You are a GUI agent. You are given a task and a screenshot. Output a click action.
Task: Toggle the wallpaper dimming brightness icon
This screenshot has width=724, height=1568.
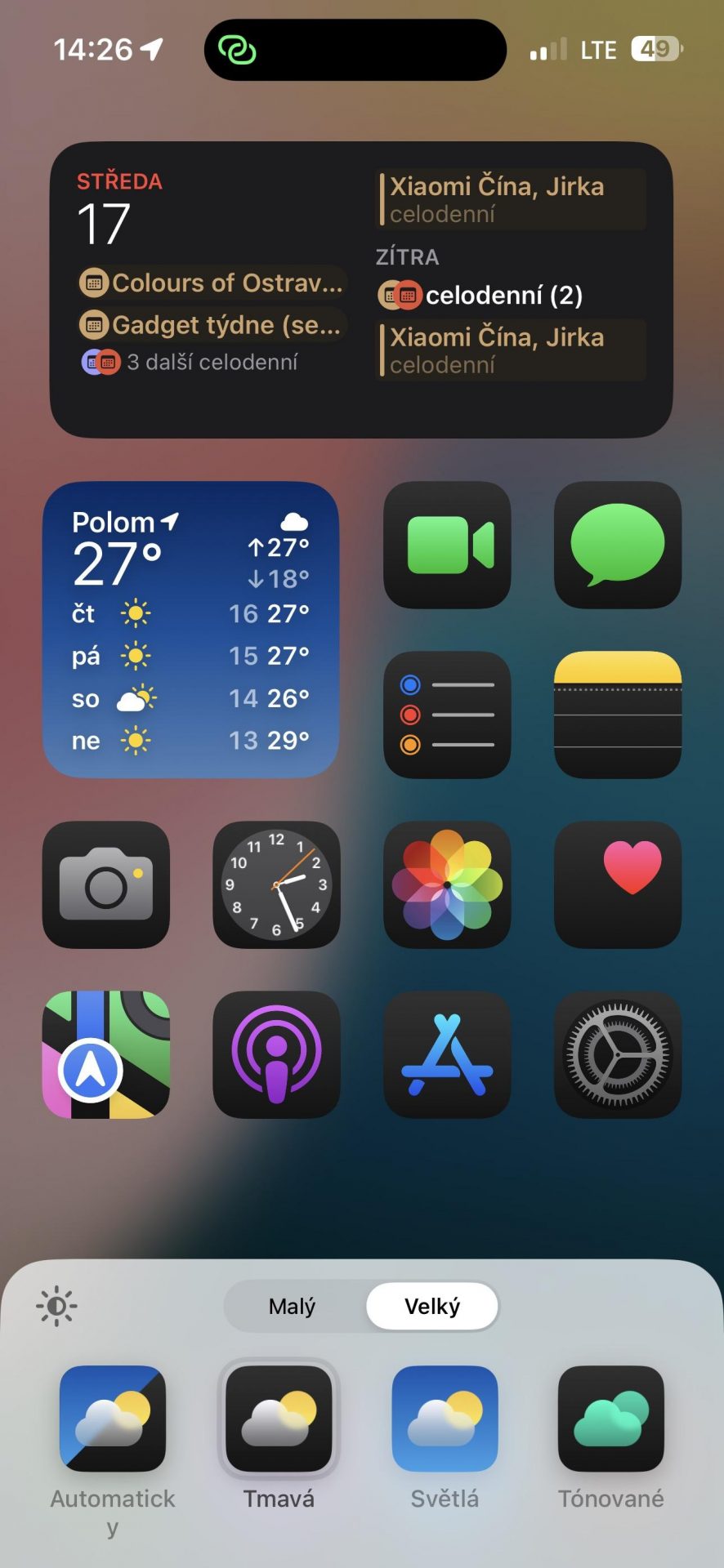point(56,1306)
